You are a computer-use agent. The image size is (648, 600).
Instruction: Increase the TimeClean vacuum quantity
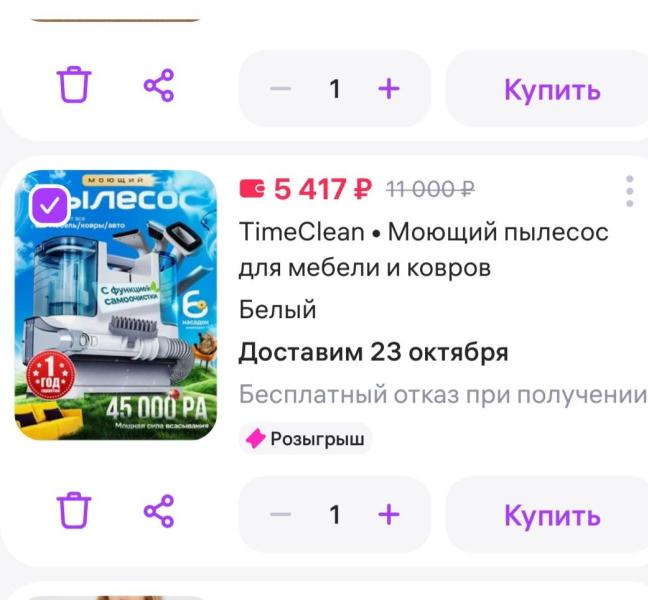coord(388,515)
